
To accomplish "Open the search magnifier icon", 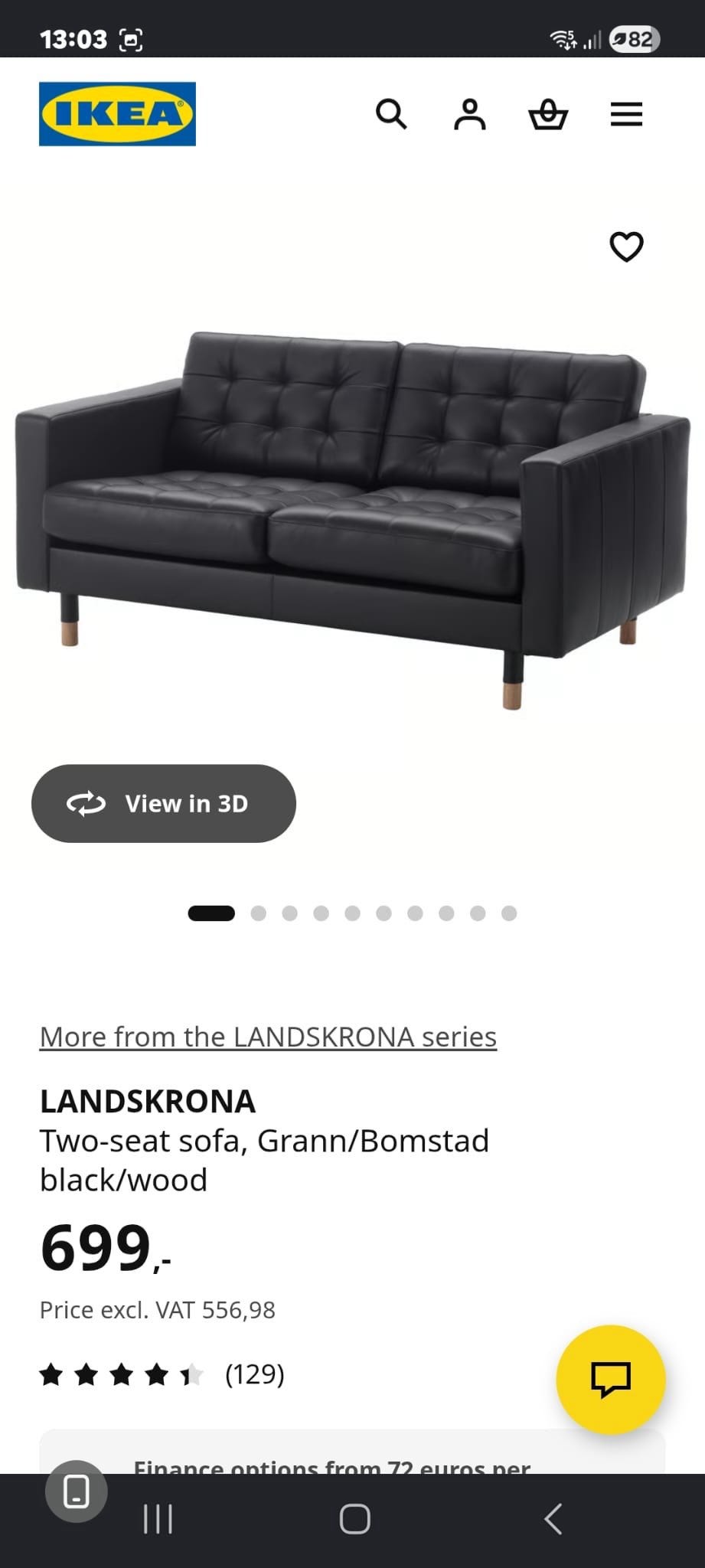I will click(x=391, y=114).
